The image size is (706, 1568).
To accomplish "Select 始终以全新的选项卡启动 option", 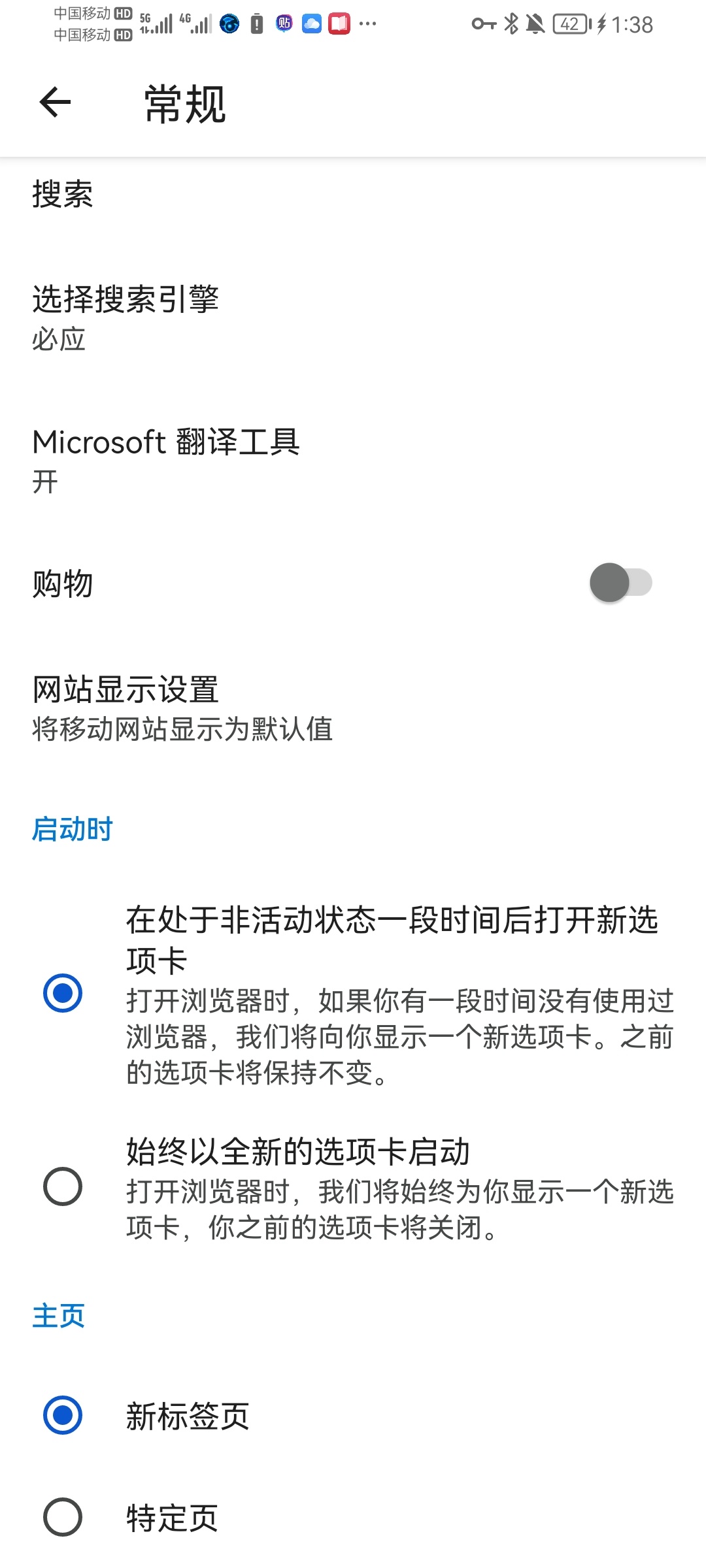I will click(x=63, y=1186).
